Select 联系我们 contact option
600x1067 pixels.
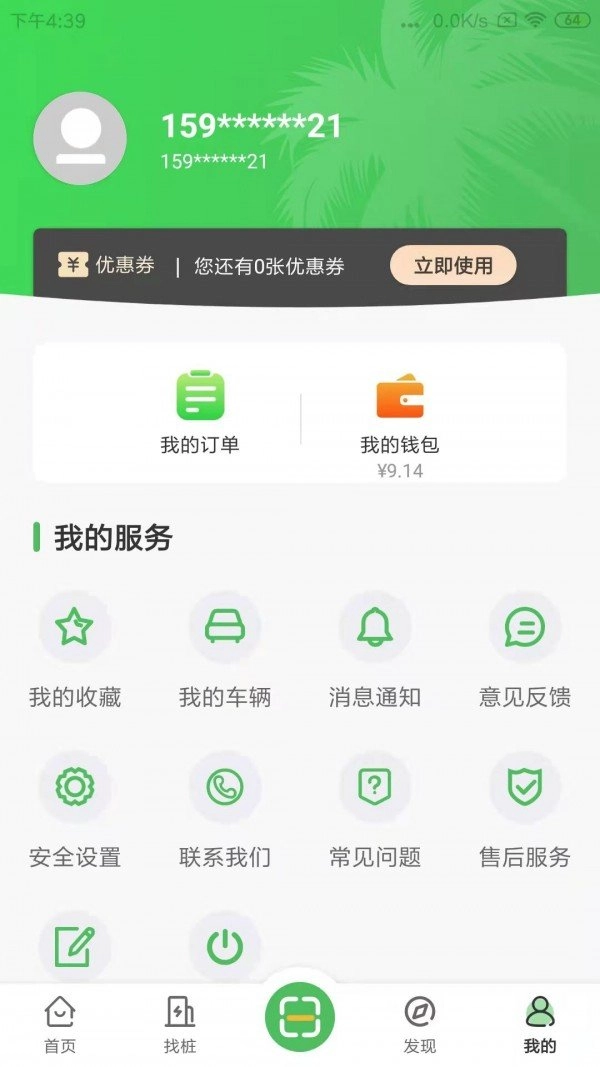click(225, 810)
